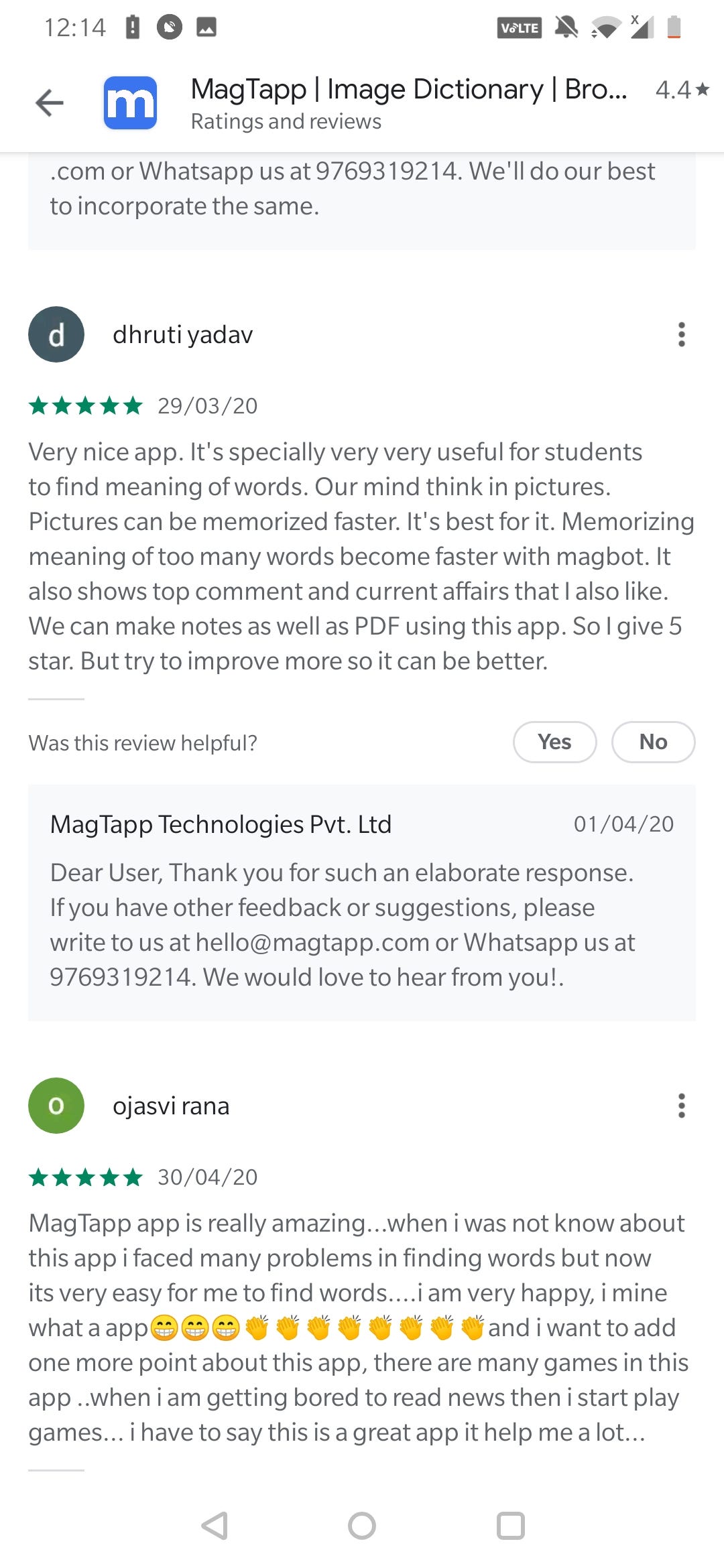The height and width of the screenshot is (1568, 724).
Task: Open the MagTapp app icon in header
Action: (130, 103)
